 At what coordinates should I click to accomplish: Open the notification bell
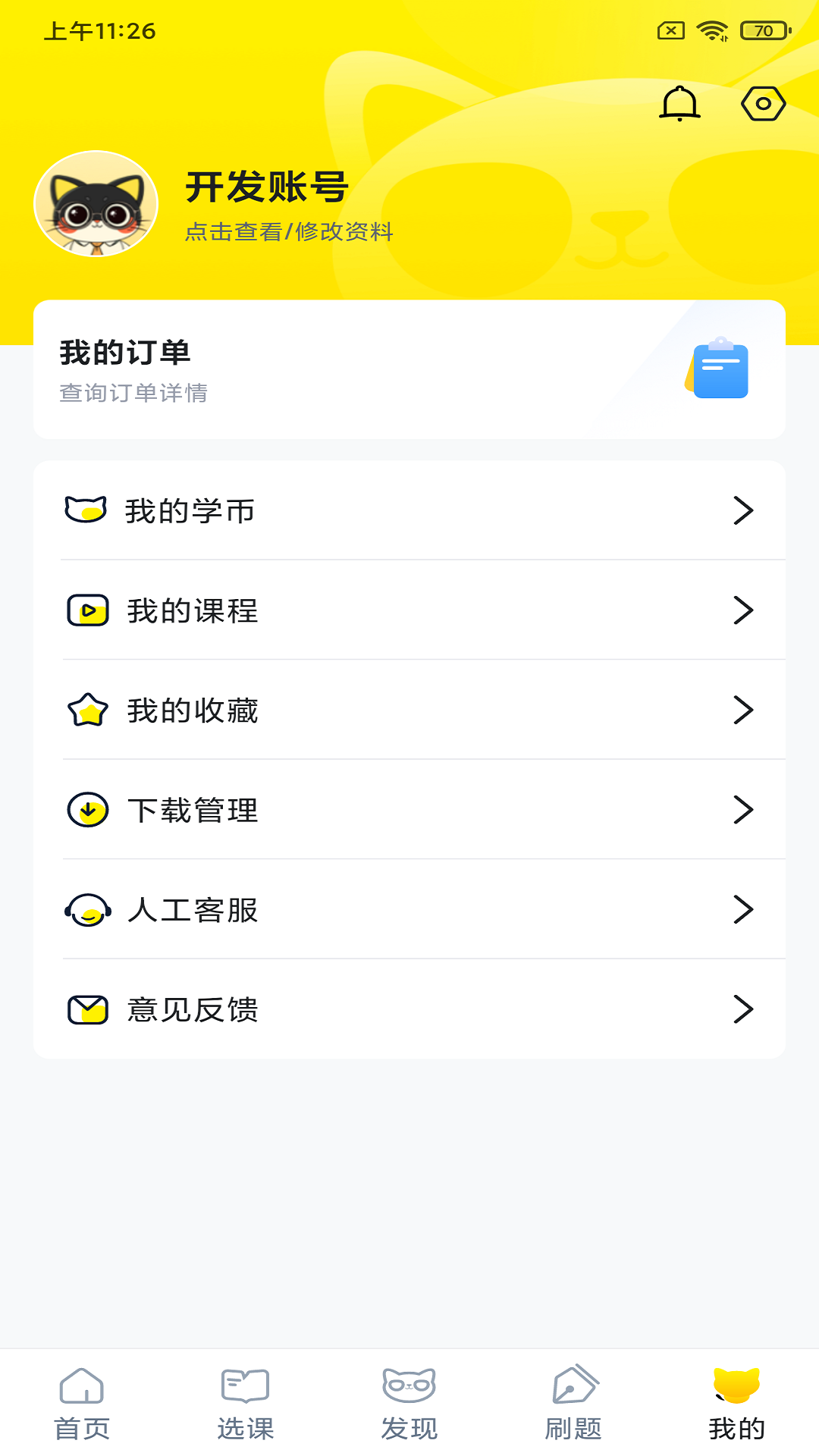click(680, 104)
